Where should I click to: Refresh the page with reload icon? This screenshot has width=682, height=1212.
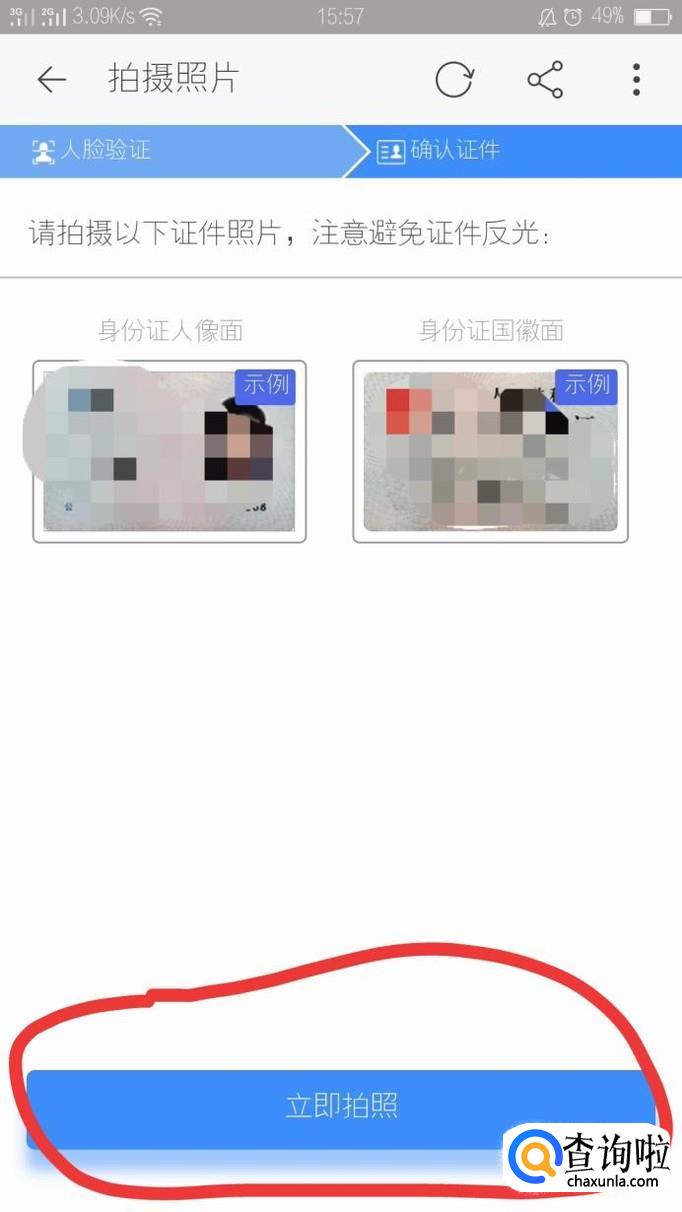[454, 80]
